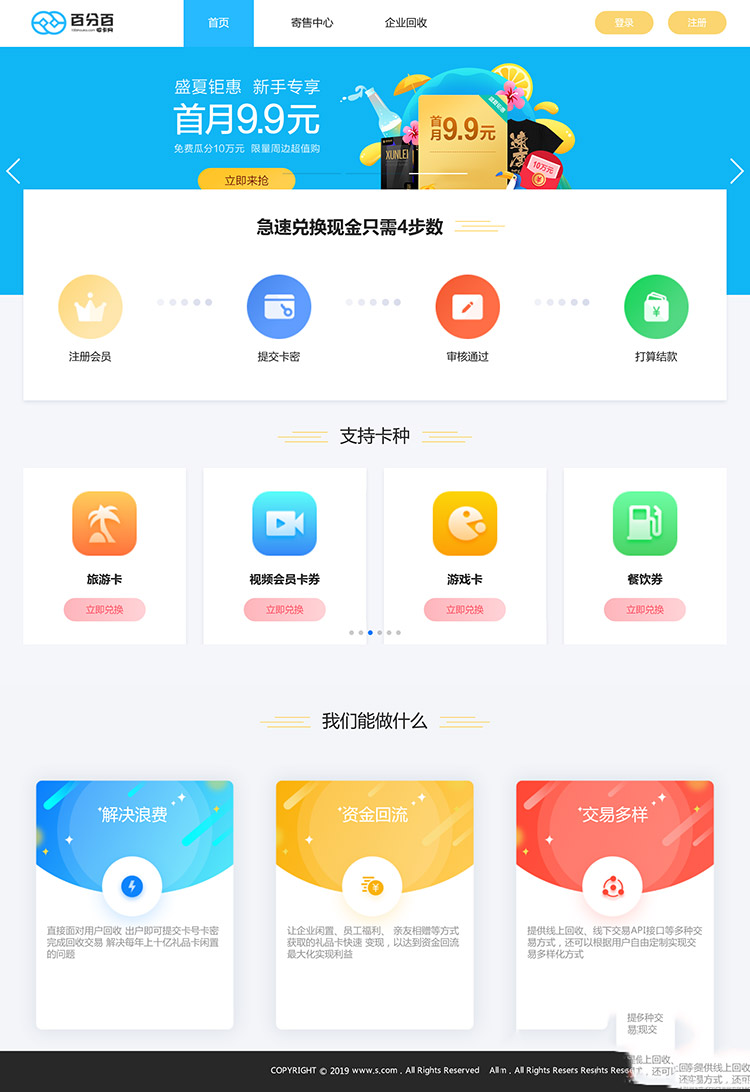Tap 立即兑换 under 游戏卡
This screenshot has width=750, height=1092.
(465, 610)
